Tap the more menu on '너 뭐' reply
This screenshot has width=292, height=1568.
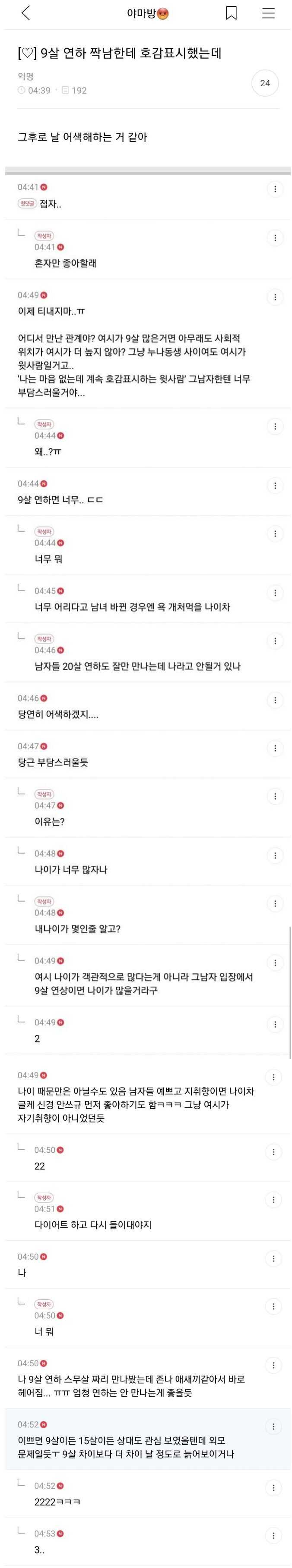tap(275, 1306)
